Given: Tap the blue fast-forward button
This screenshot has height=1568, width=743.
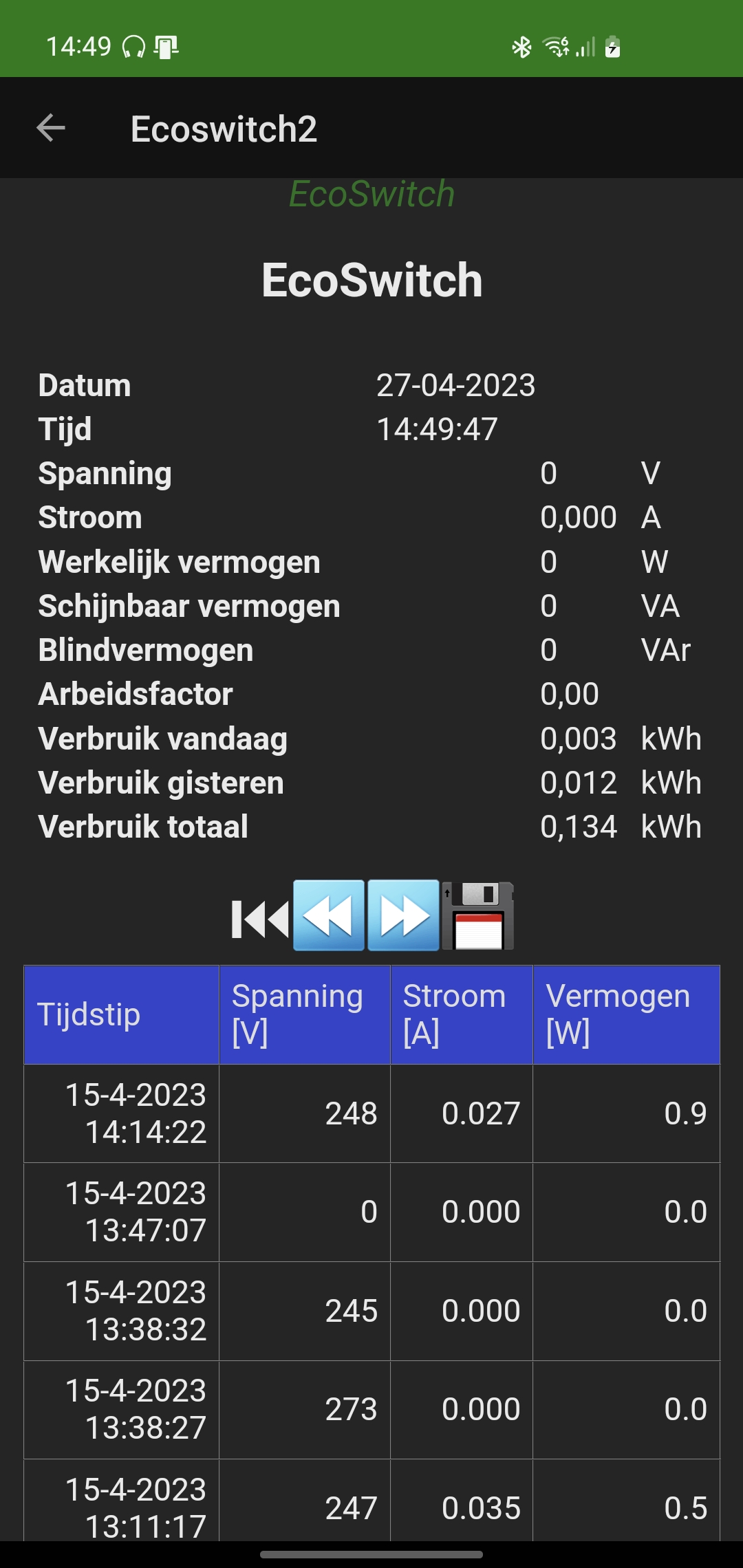Looking at the screenshot, I should (403, 915).
